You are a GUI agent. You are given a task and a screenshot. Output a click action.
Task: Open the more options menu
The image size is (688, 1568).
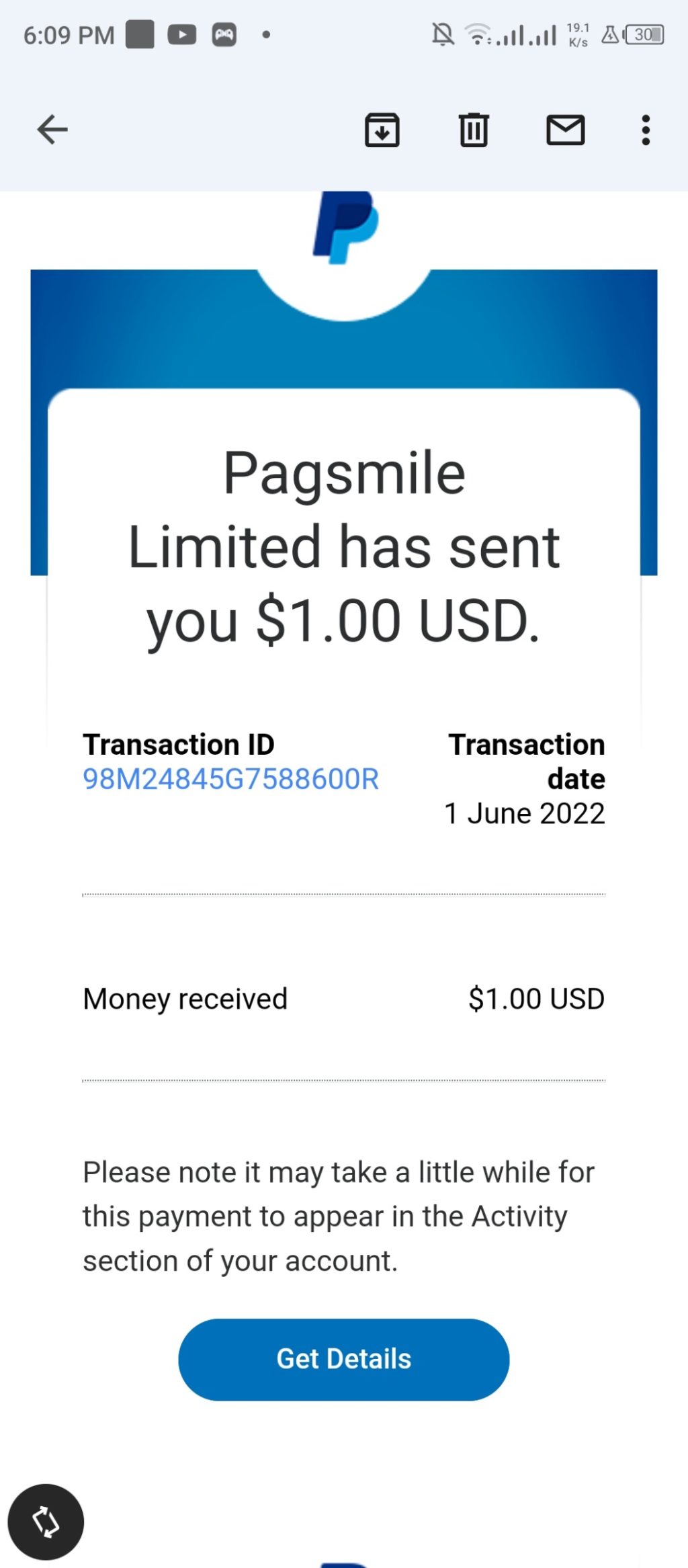[x=646, y=130]
